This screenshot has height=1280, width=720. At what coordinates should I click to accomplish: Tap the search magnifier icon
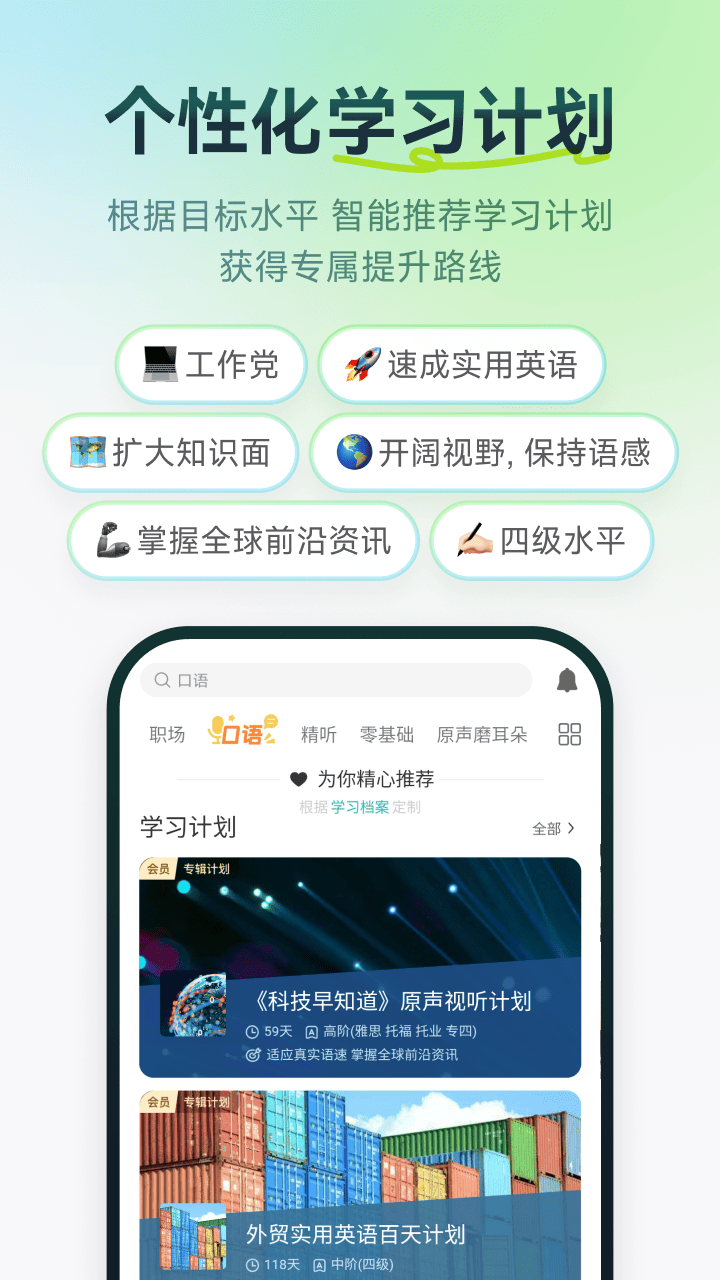click(162, 680)
